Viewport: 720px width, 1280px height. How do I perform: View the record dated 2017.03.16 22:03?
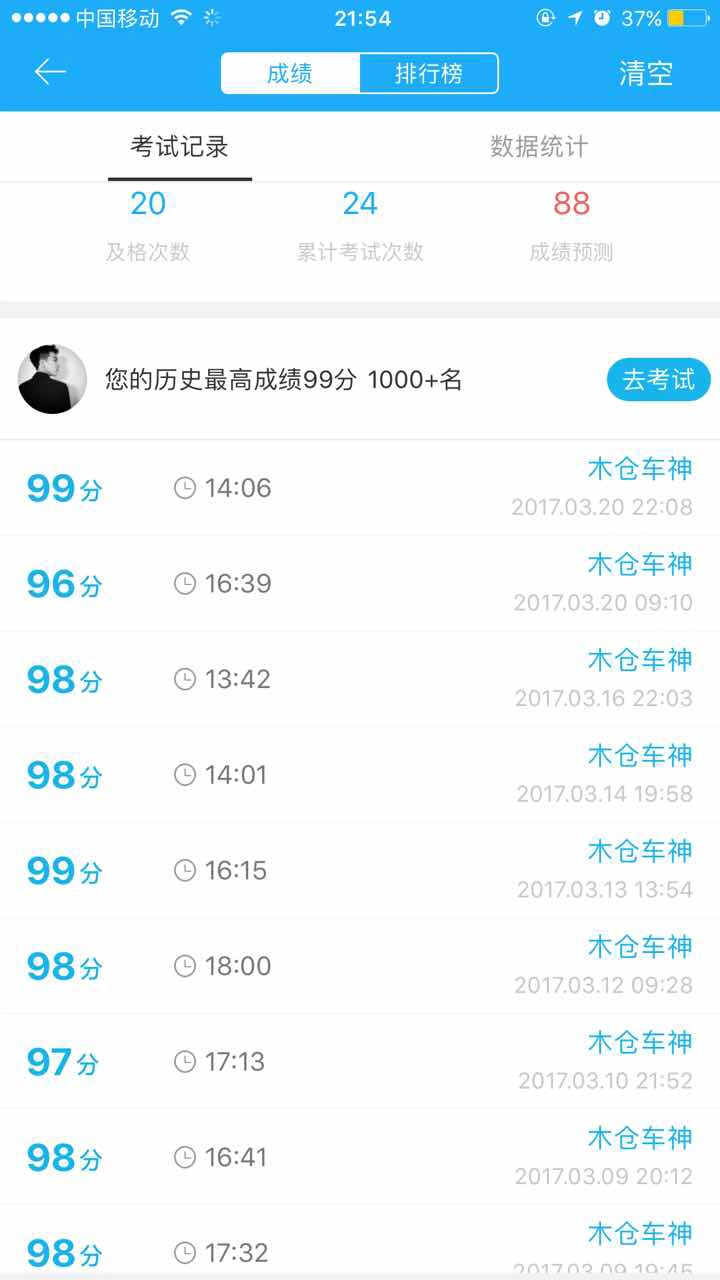click(x=360, y=679)
